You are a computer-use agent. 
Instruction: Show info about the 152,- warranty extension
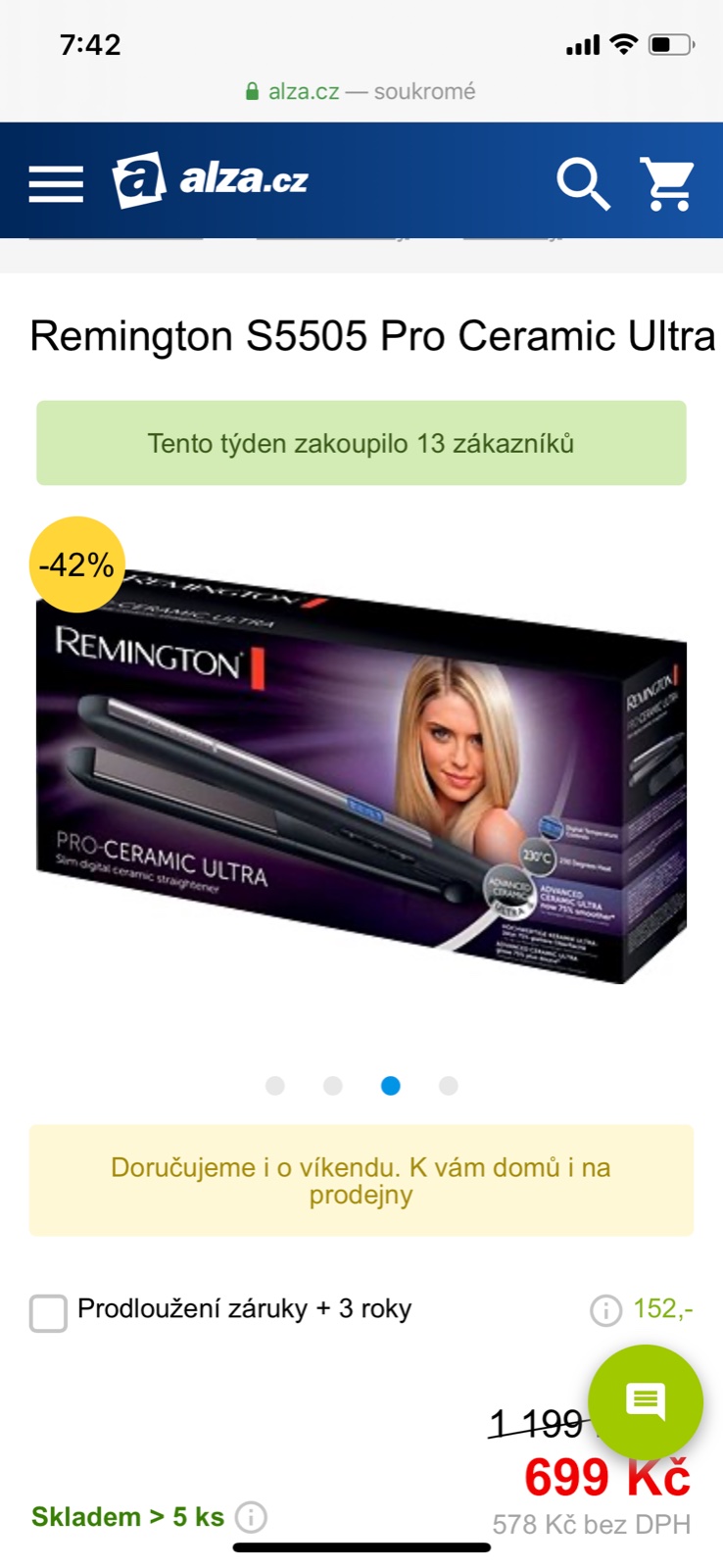coord(605,1310)
